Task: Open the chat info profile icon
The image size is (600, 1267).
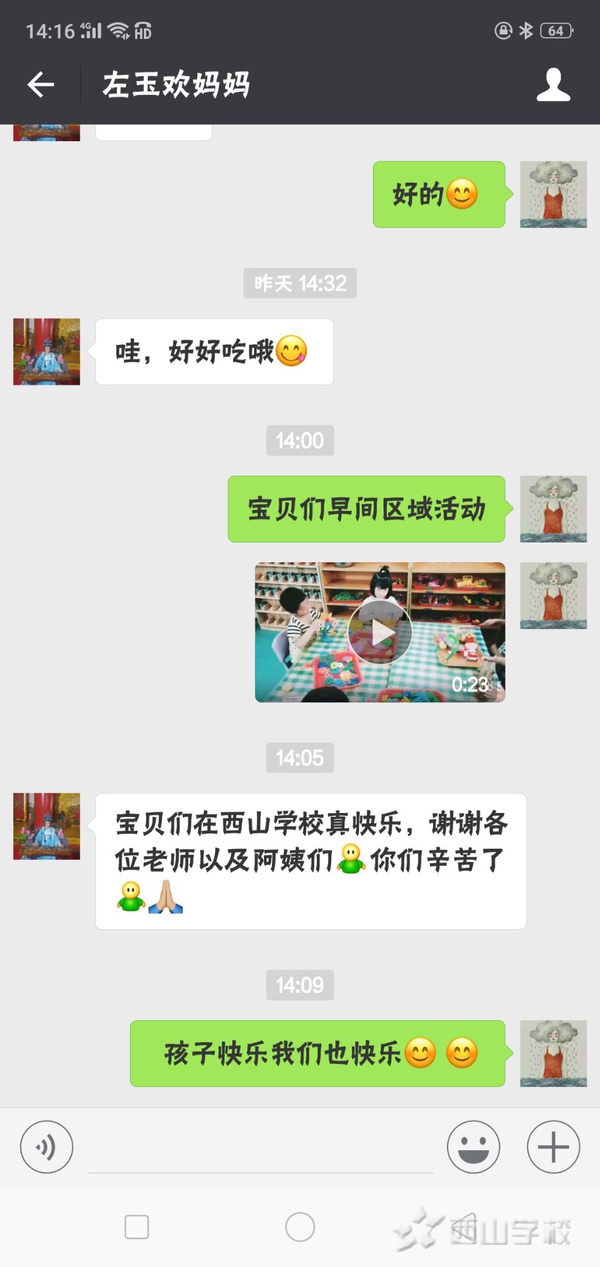Action: point(553,85)
